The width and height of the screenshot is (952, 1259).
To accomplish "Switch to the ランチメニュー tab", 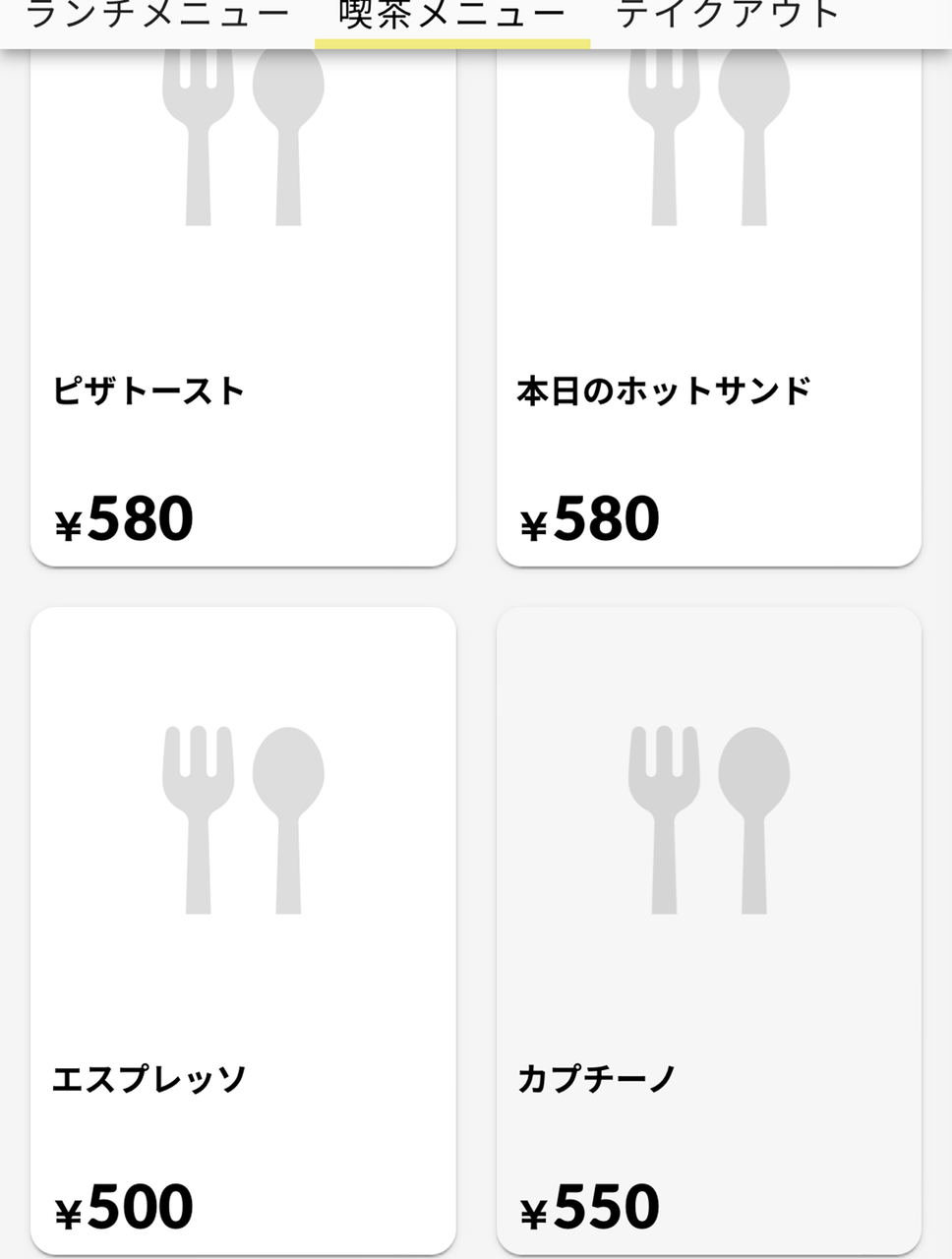I will click(x=157, y=16).
